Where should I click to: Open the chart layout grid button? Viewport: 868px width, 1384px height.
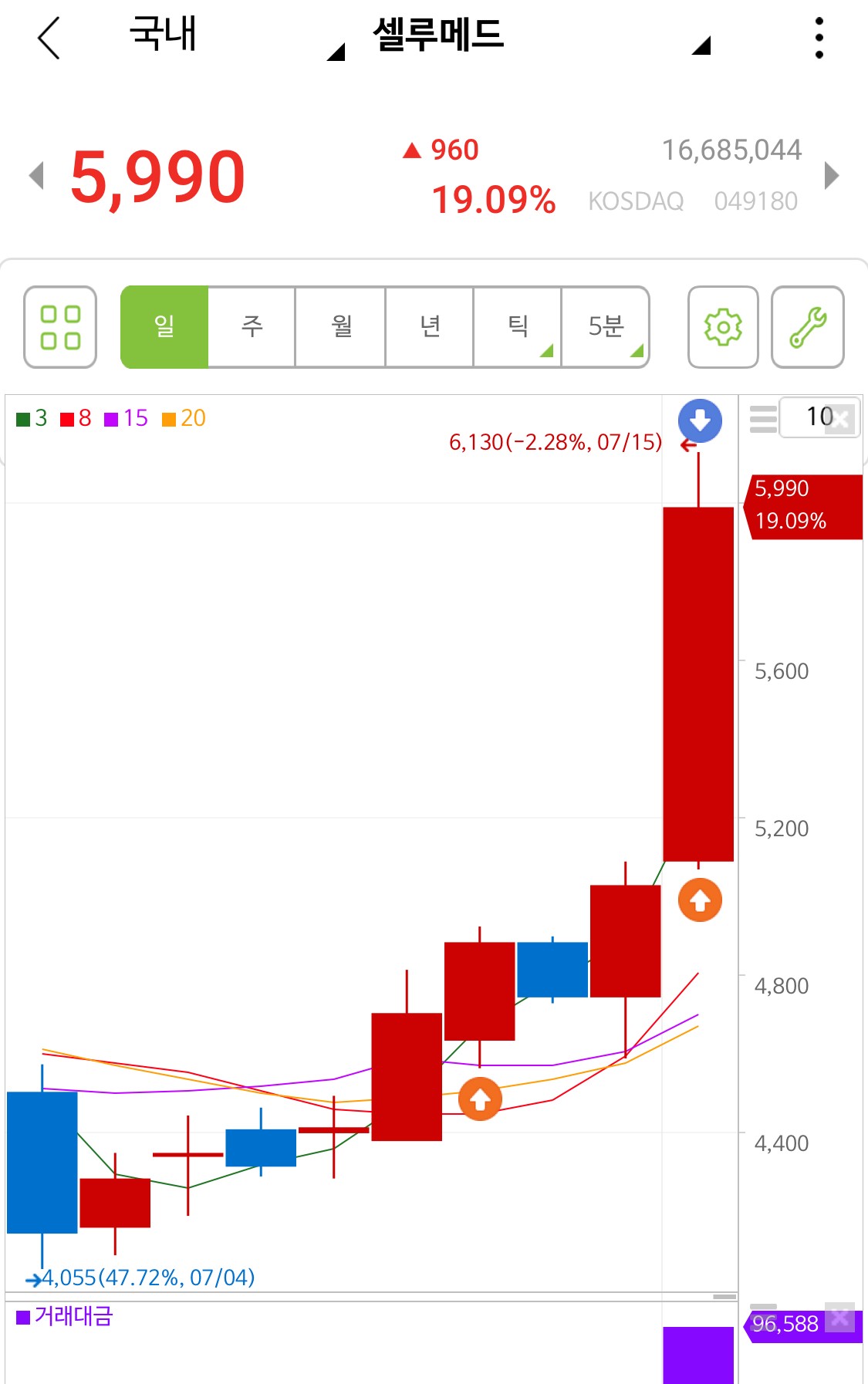click(60, 327)
